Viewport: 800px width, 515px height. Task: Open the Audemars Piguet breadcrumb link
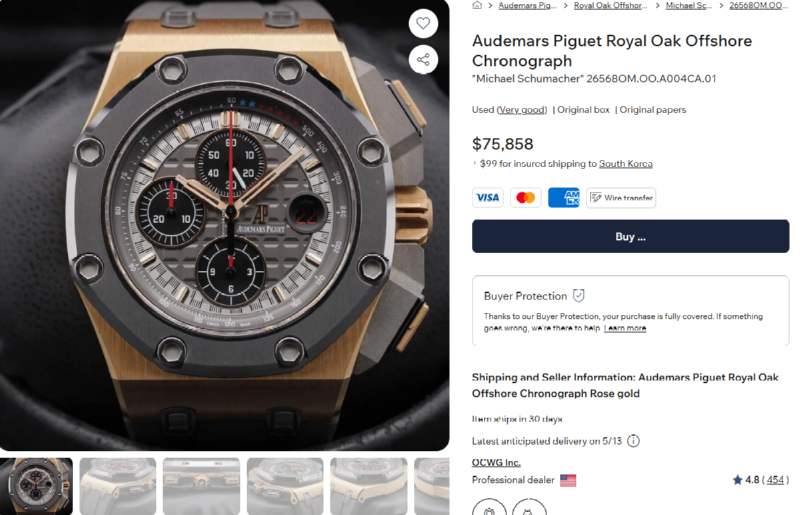coord(528,6)
